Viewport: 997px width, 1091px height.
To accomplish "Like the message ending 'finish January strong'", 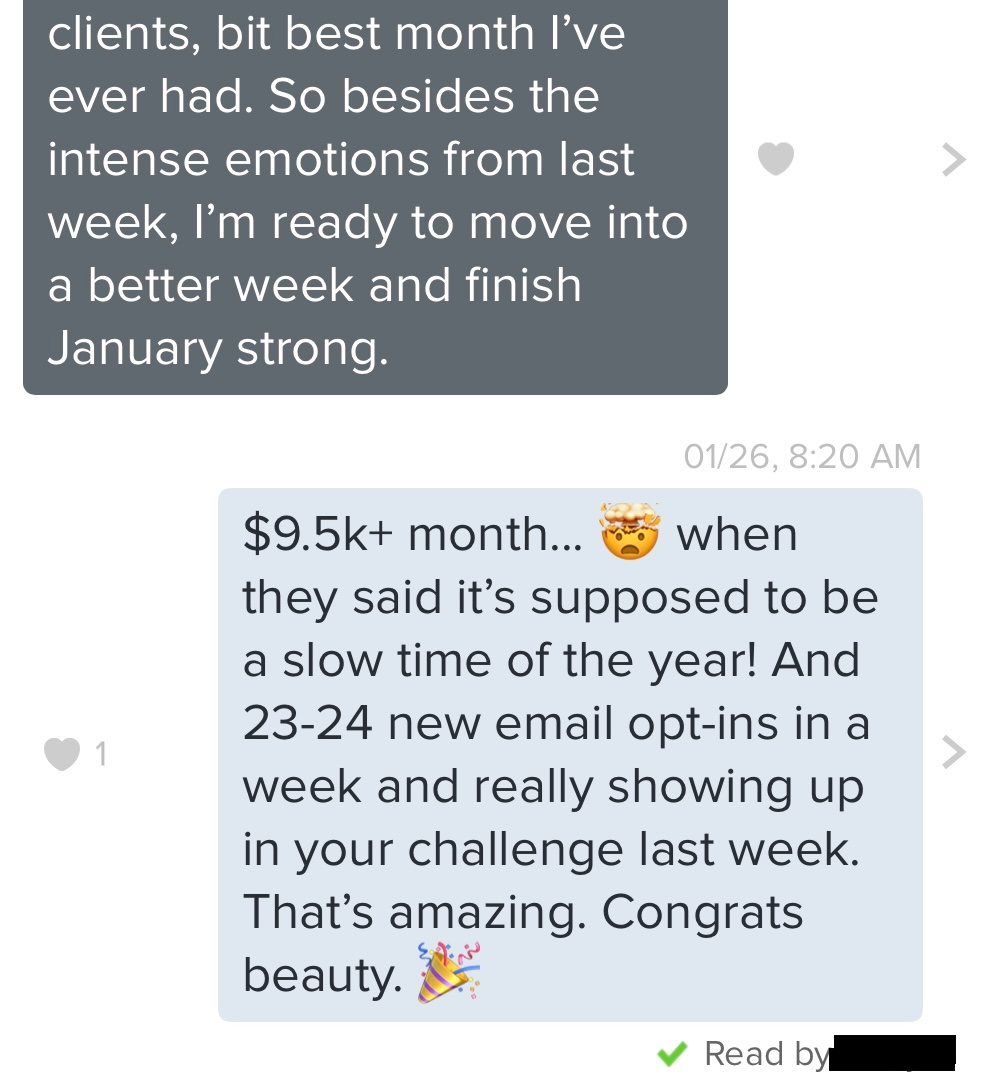I will (776, 159).
